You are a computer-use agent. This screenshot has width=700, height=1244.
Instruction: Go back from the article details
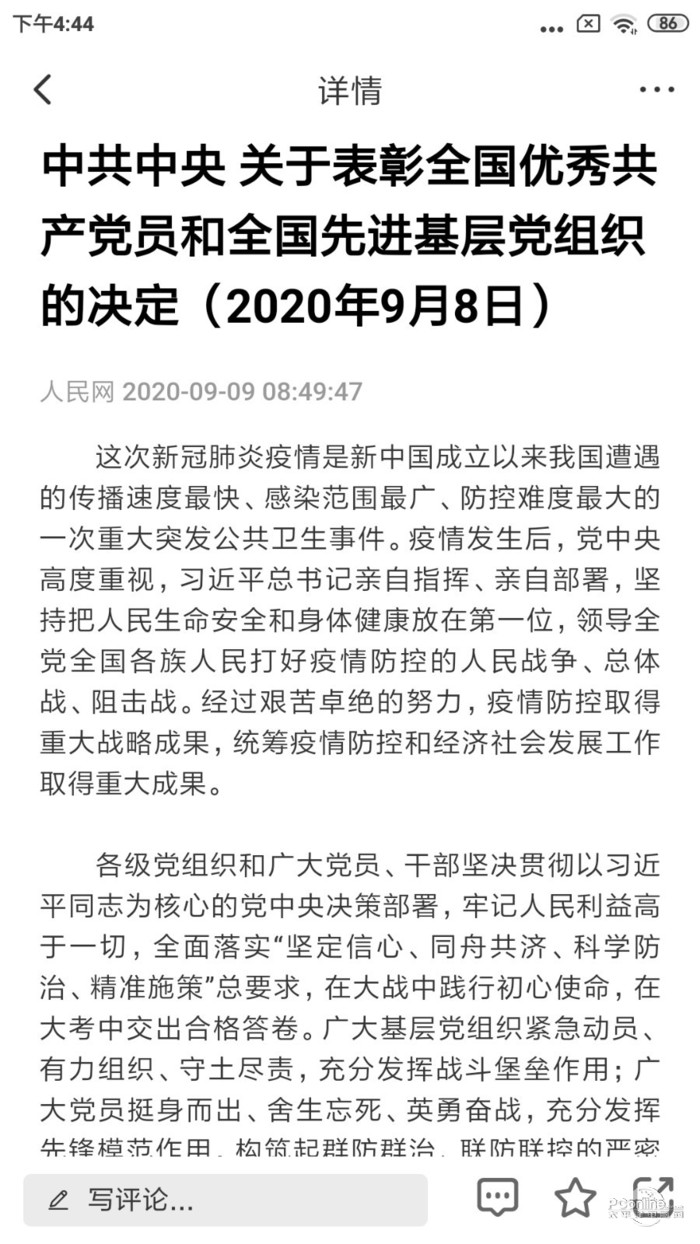point(43,90)
